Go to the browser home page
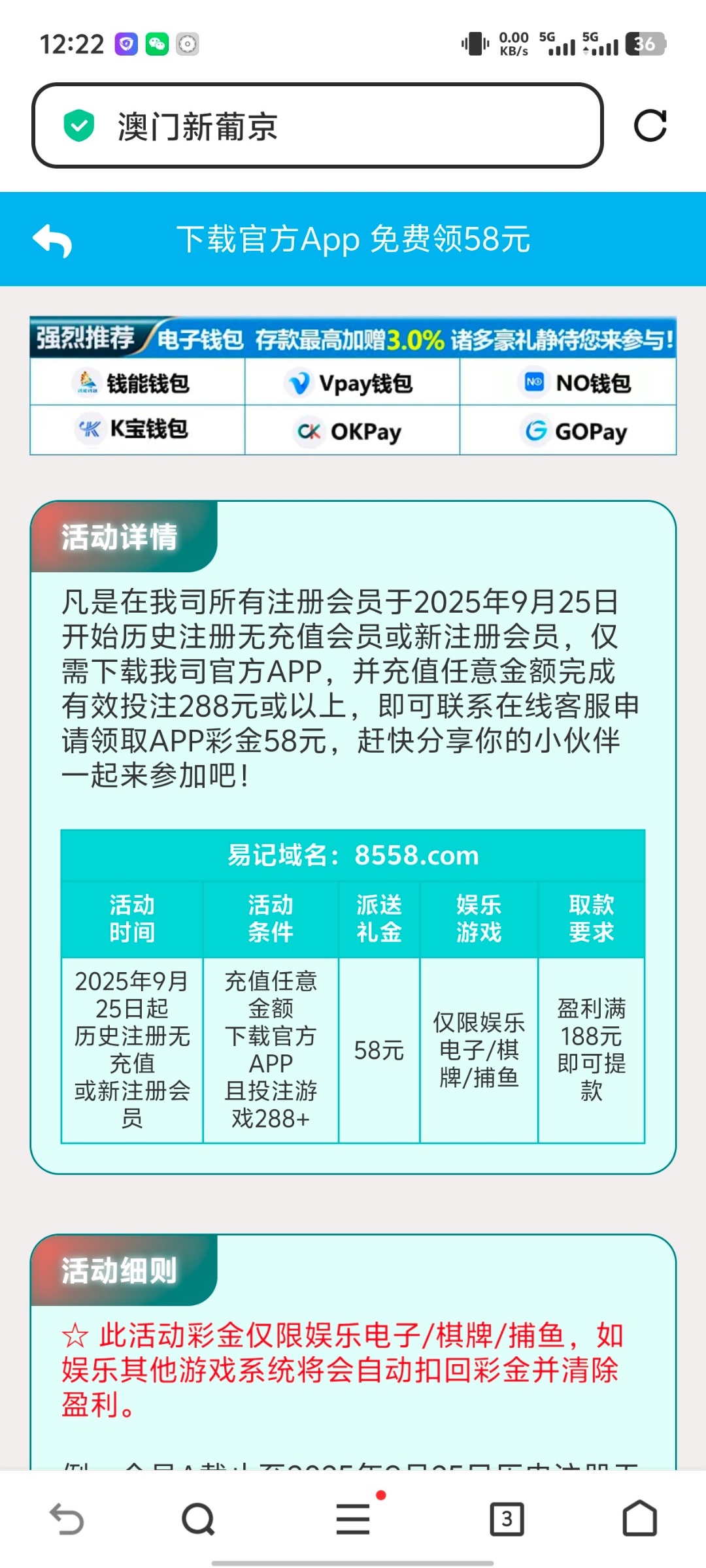706x1568 pixels. coord(639,1518)
